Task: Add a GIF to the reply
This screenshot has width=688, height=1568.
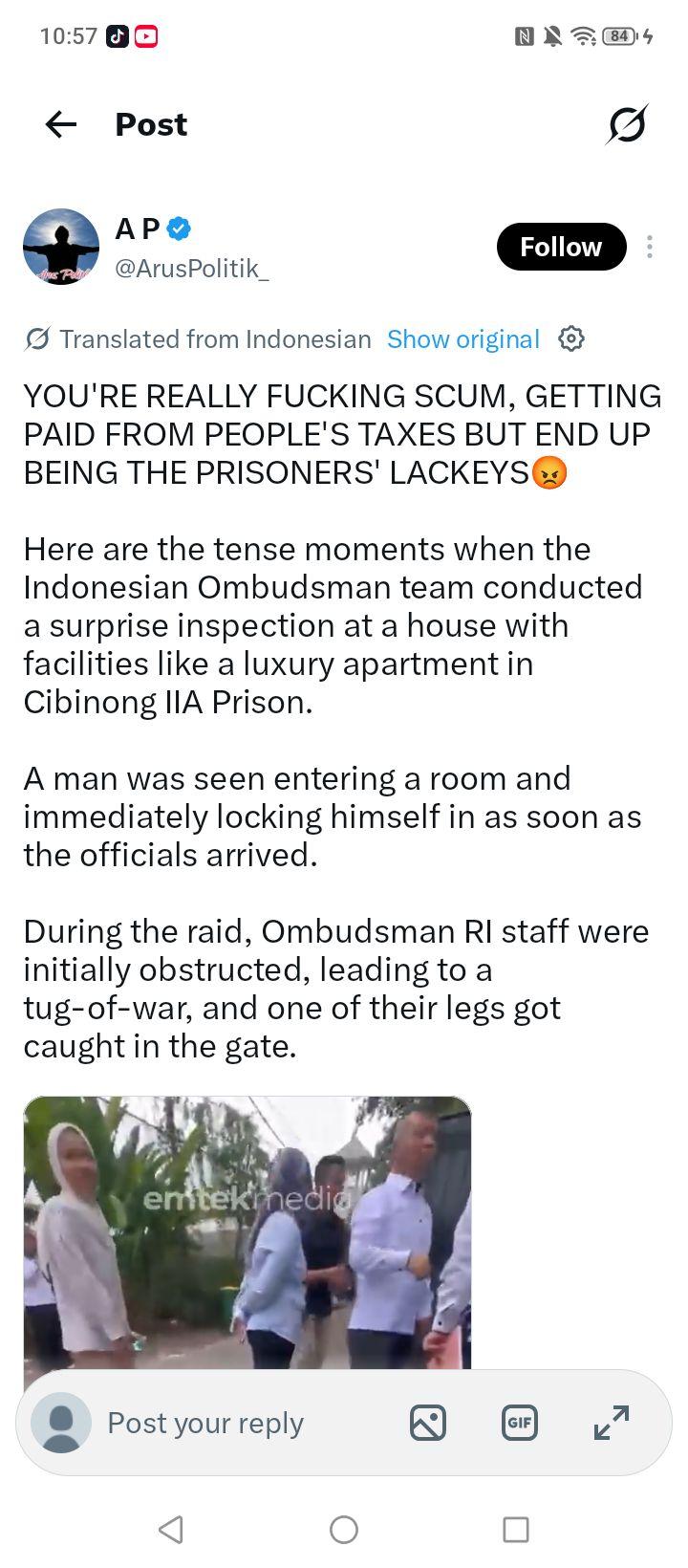Action: tap(520, 1423)
